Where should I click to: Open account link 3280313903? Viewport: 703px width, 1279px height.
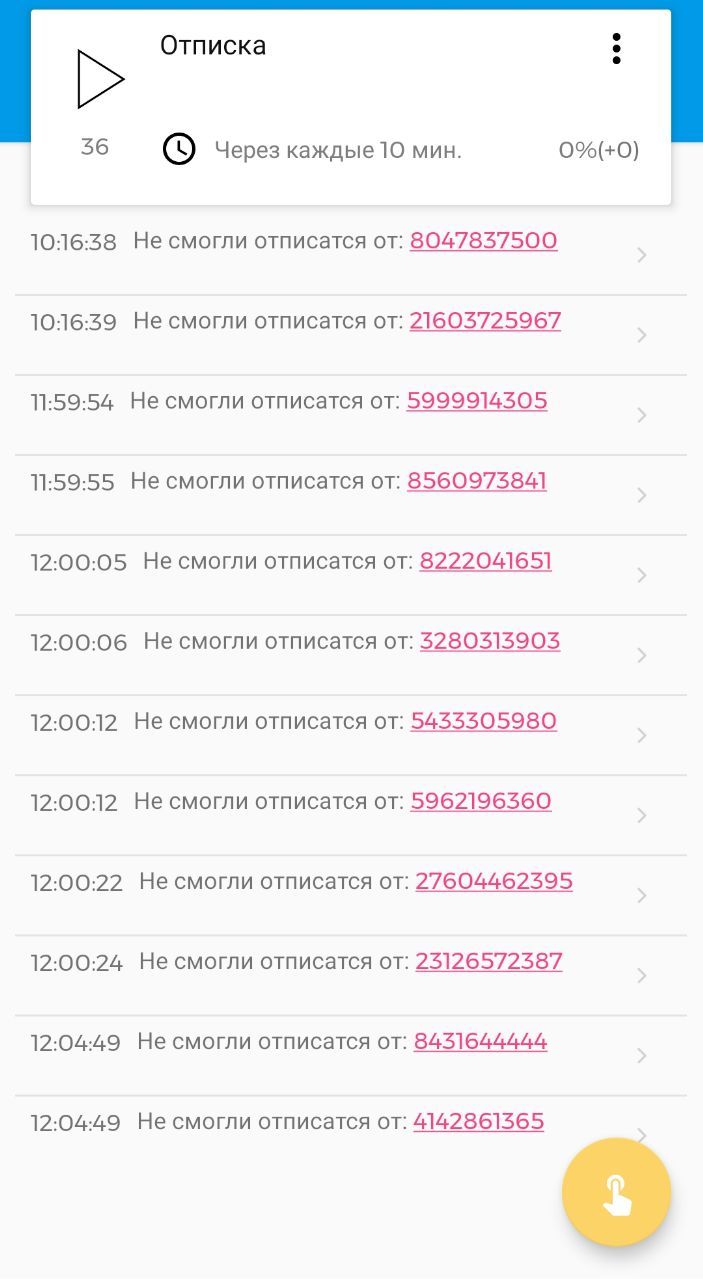490,640
